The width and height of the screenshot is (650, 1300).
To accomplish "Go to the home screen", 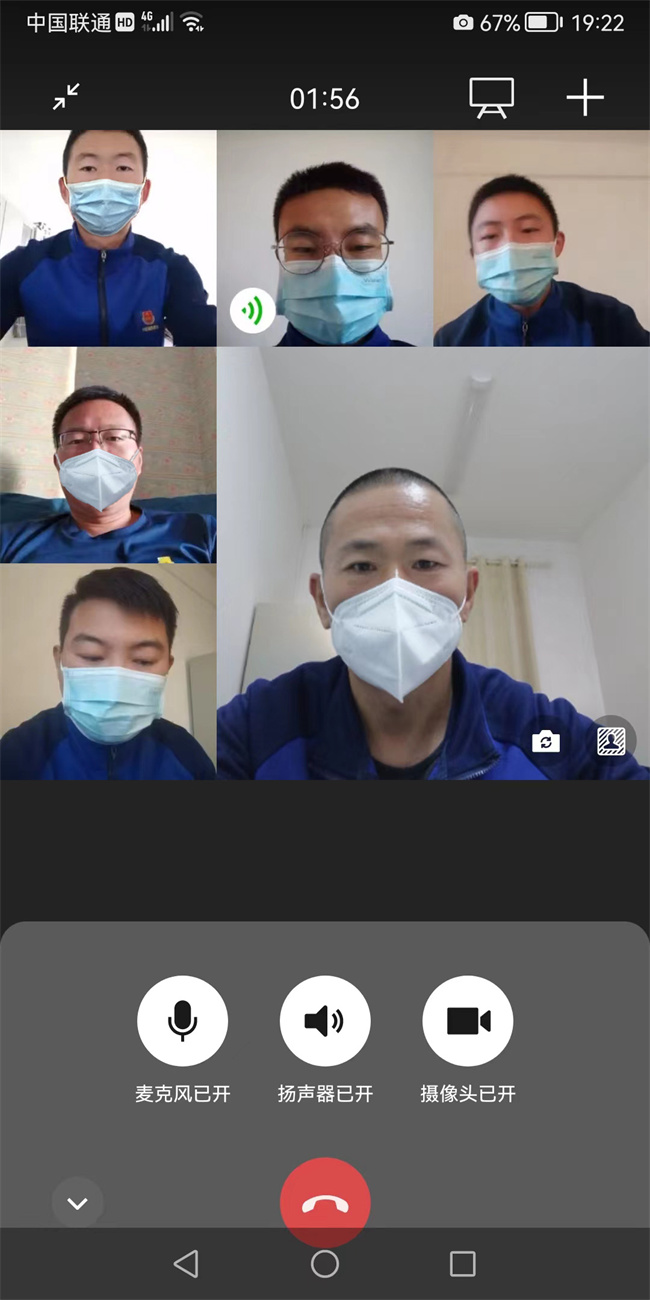I will click(325, 1264).
